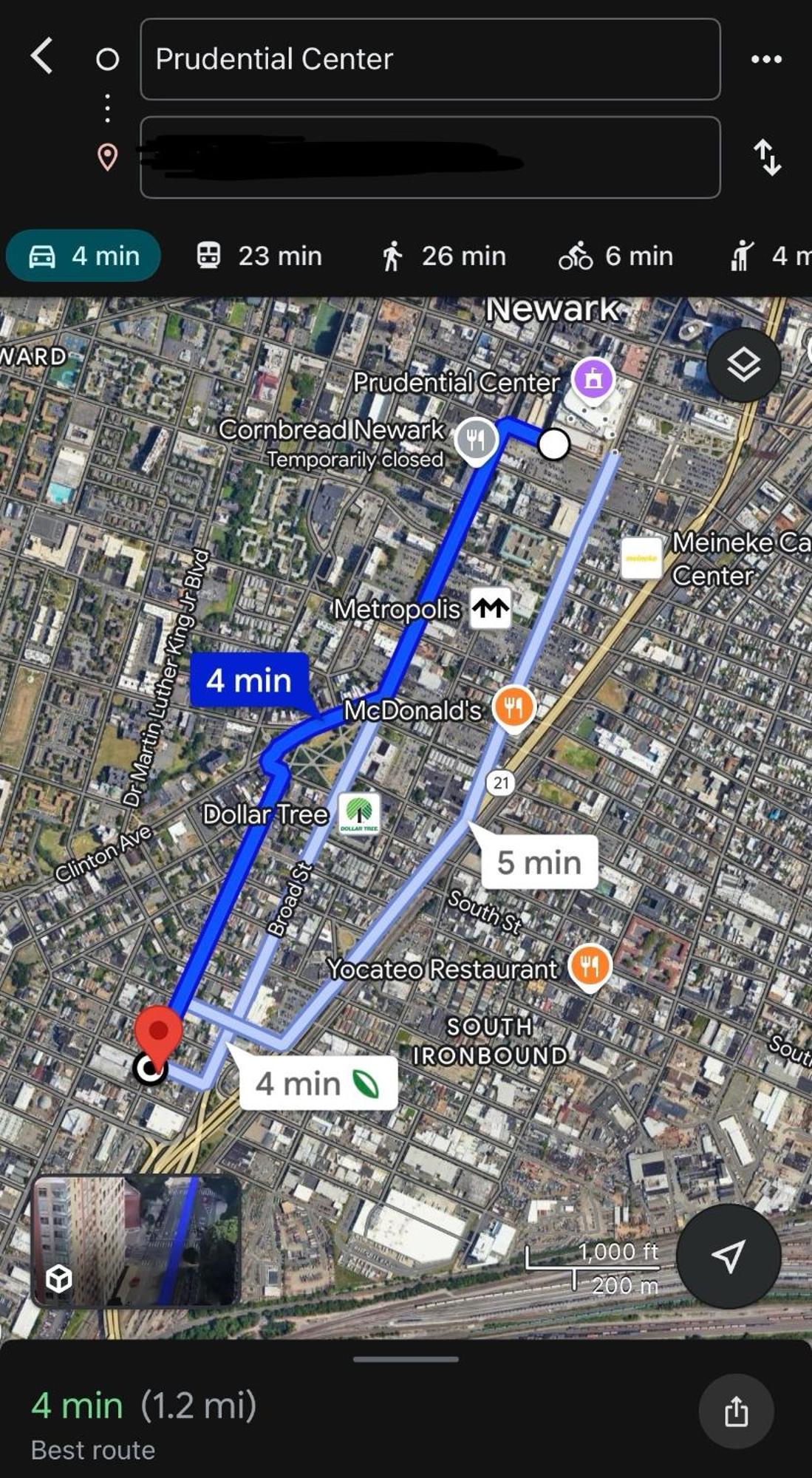The width and height of the screenshot is (812, 1478).
Task: Select the eco-friendly 4 min route
Action: point(318,1083)
